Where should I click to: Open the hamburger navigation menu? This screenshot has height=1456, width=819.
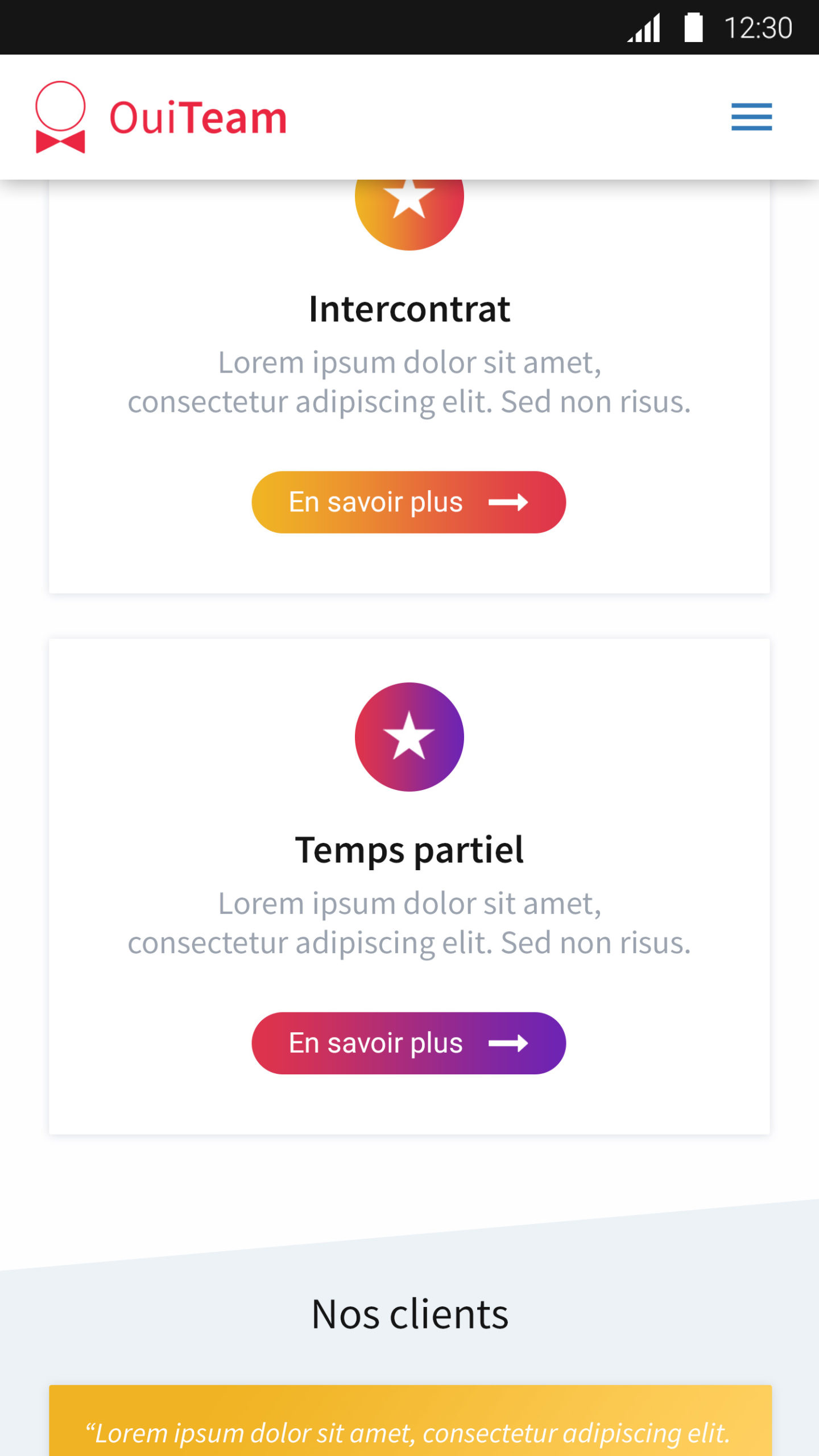751,117
